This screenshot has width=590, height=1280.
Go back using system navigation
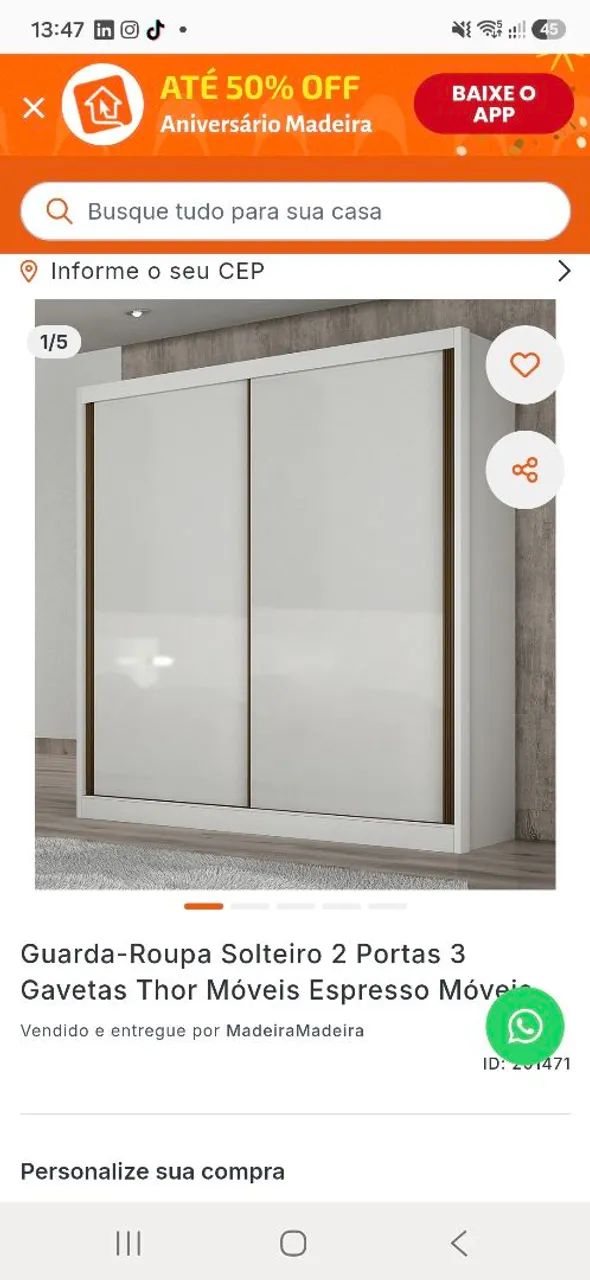pyautogui.click(x=459, y=1243)
